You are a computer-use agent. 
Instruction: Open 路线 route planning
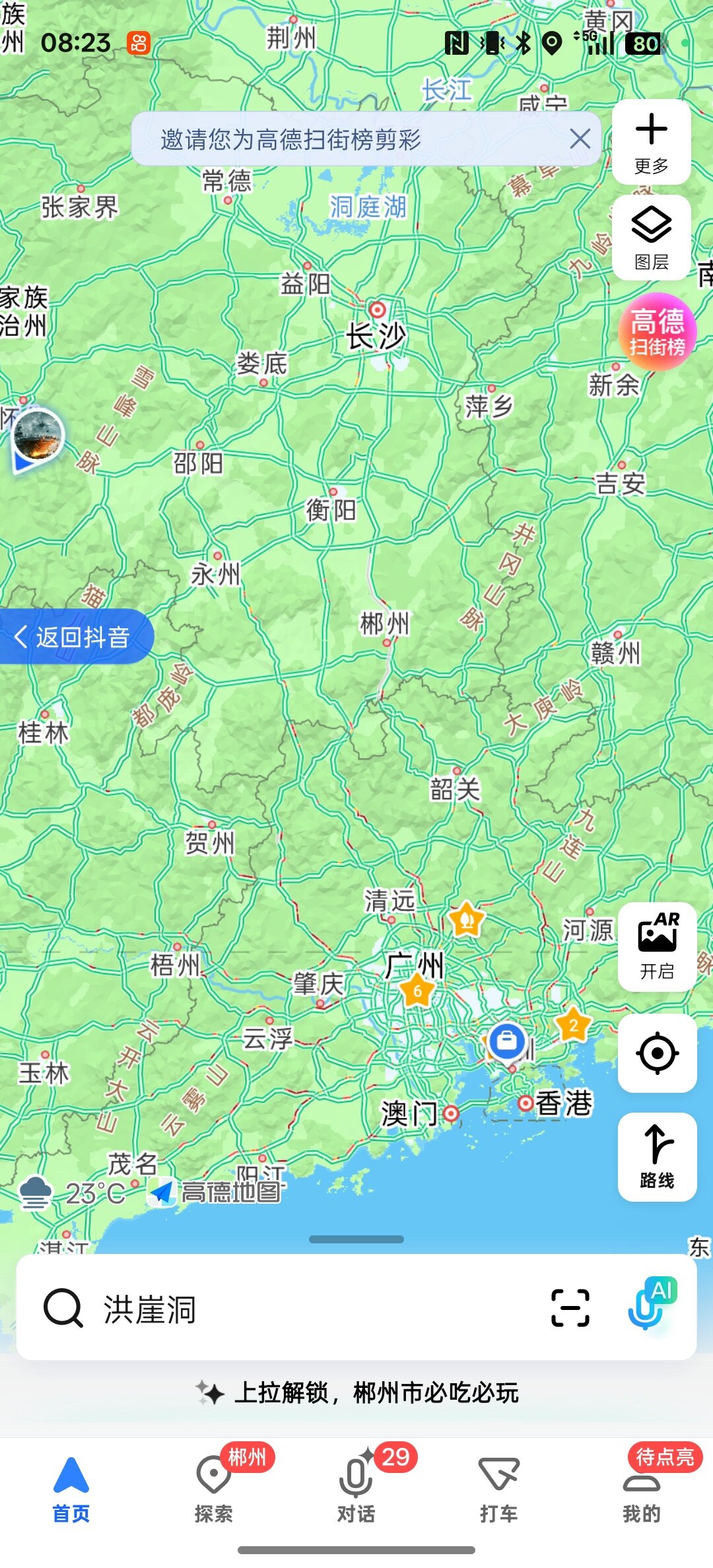[658, 1157]
